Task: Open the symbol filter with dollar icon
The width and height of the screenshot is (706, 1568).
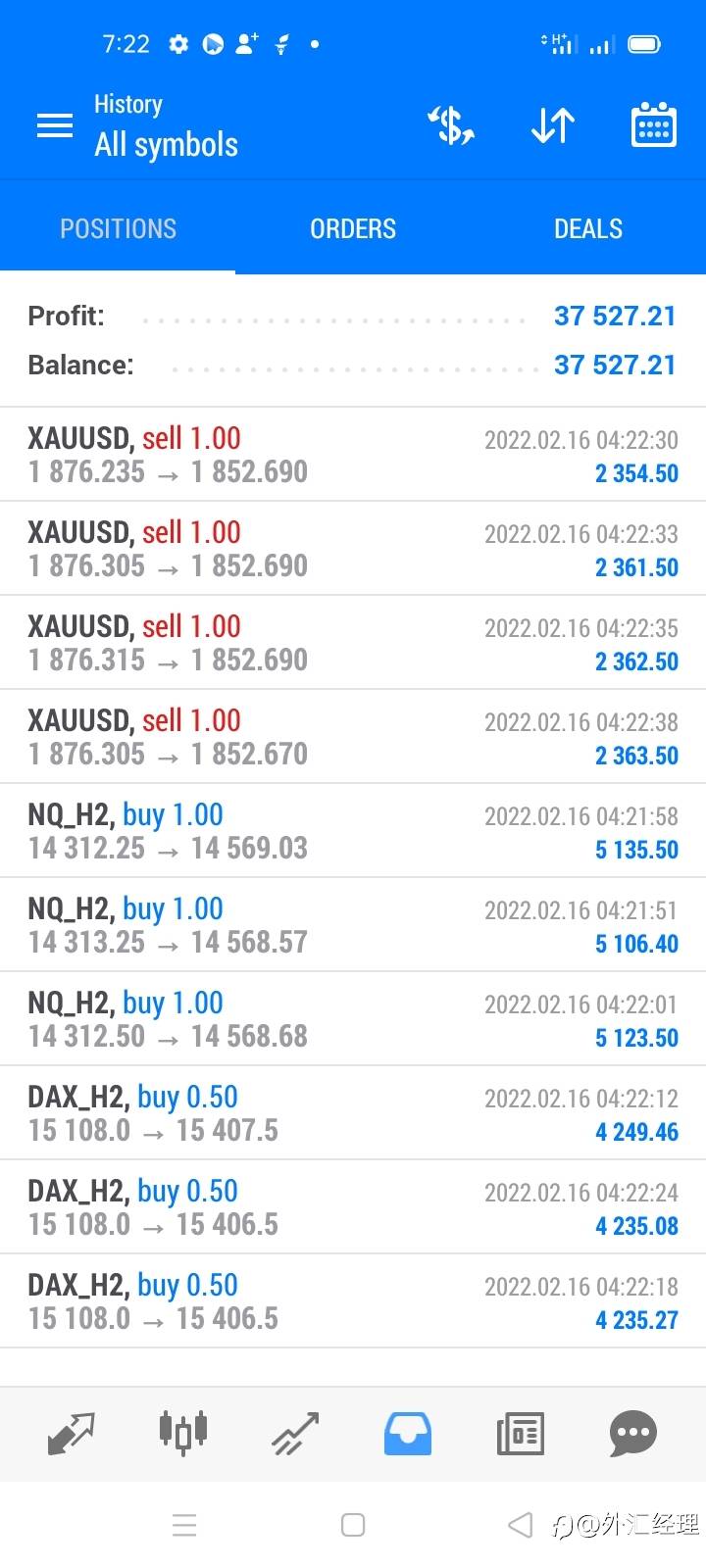Action: [451, 125]
